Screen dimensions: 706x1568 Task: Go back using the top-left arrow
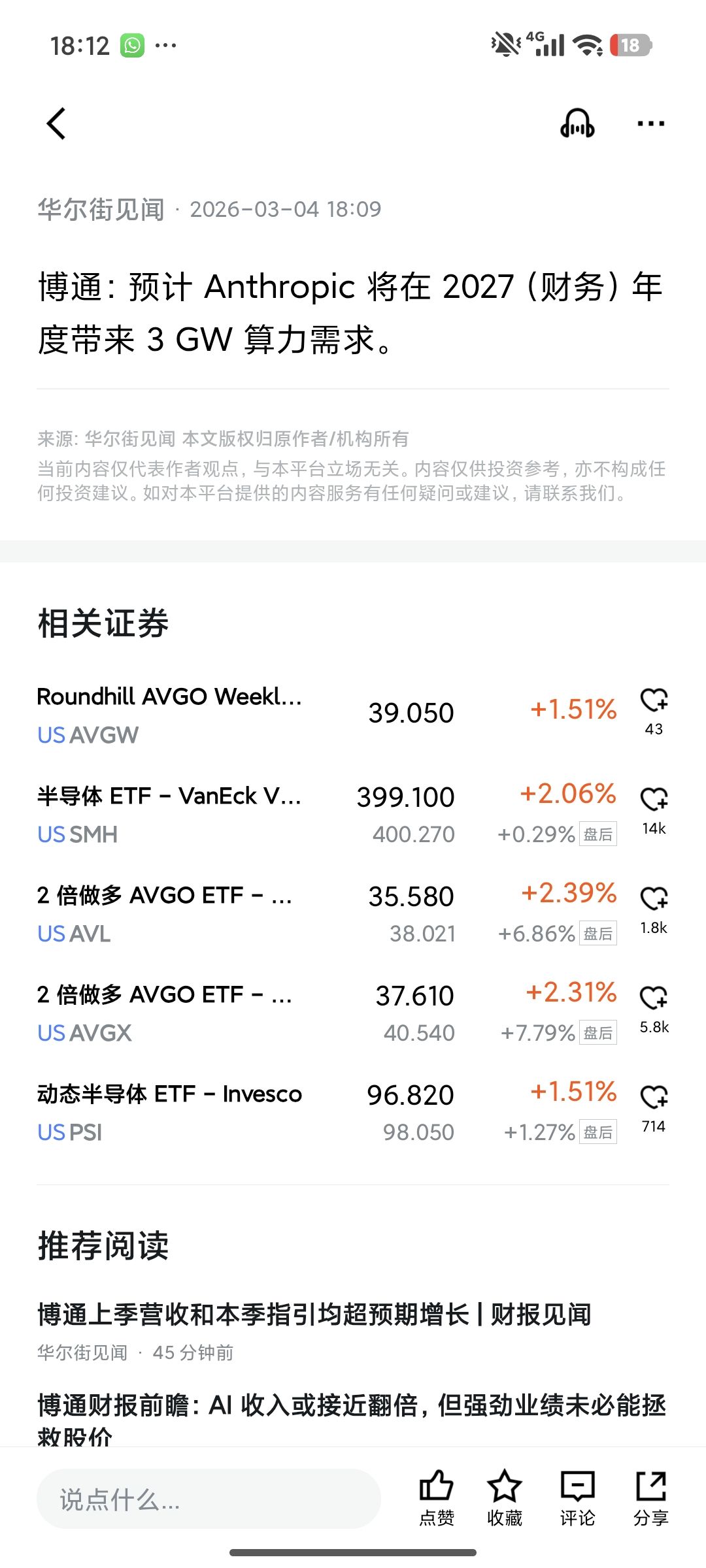point(57,123)
